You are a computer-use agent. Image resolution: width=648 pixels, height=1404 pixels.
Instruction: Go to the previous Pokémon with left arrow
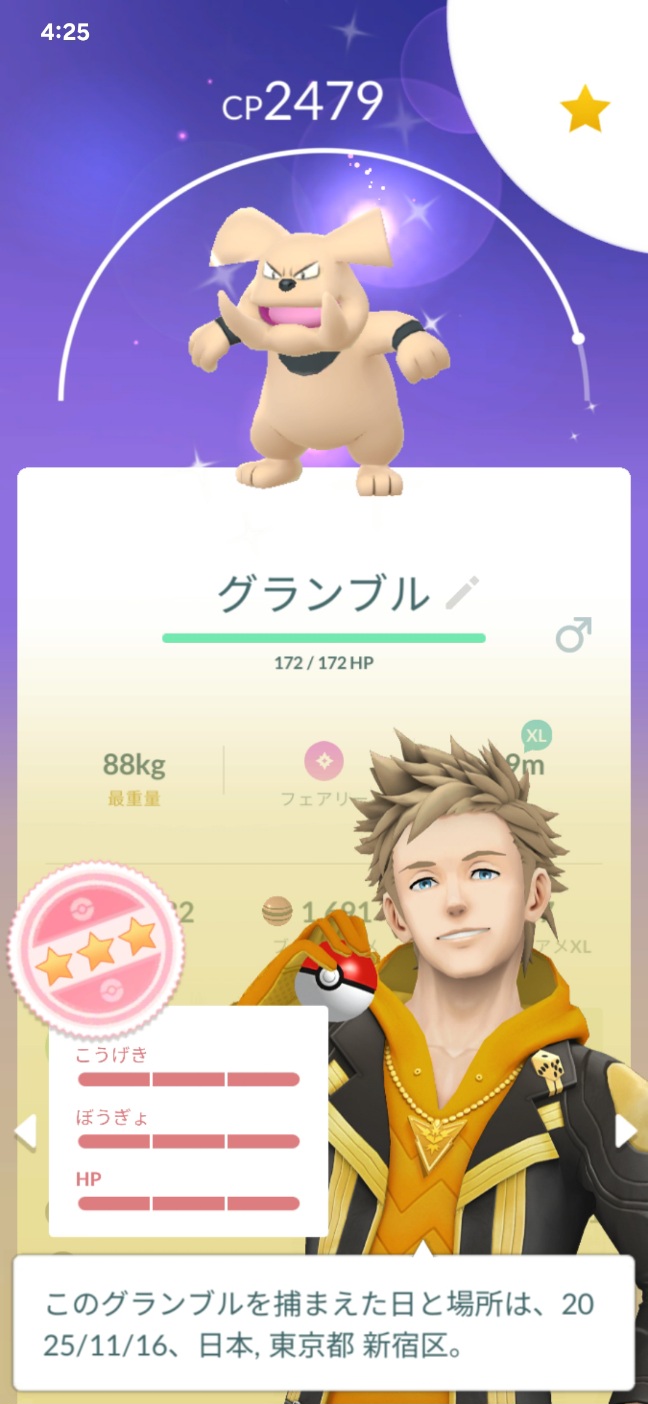point(25,1131)
